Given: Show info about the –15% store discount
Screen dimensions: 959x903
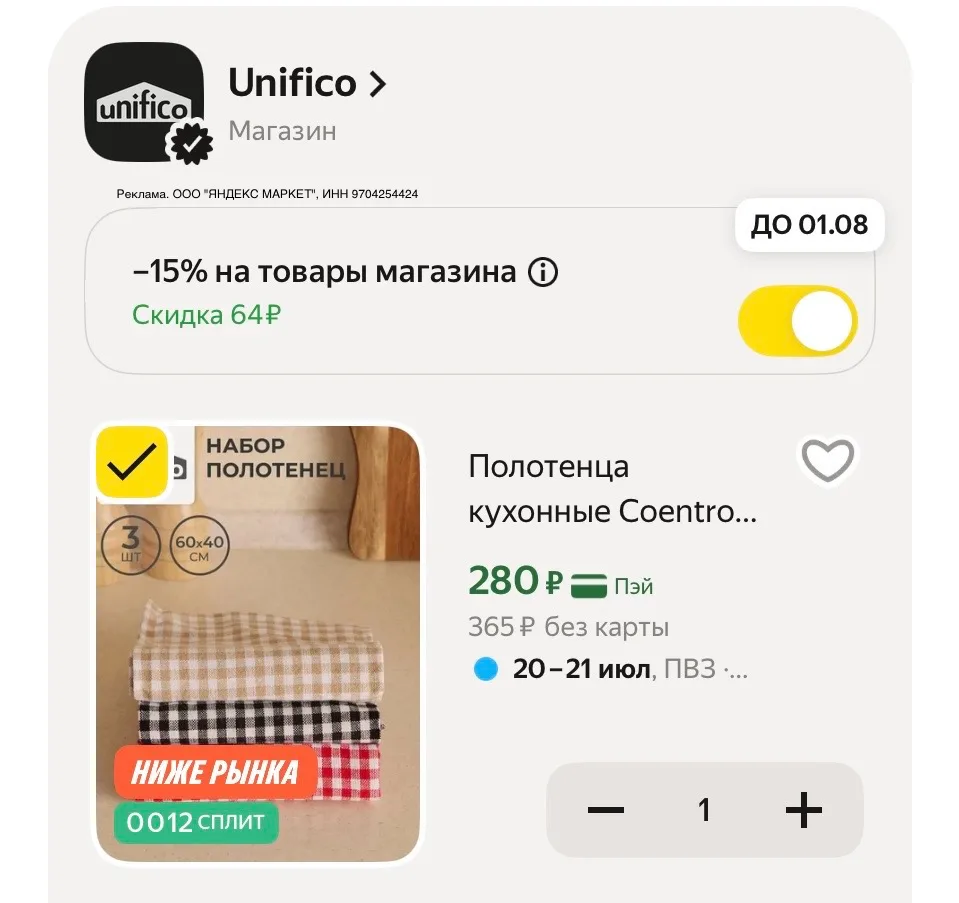Looking at the screenshot, I should pyautogui.click(x=543, y=272).
